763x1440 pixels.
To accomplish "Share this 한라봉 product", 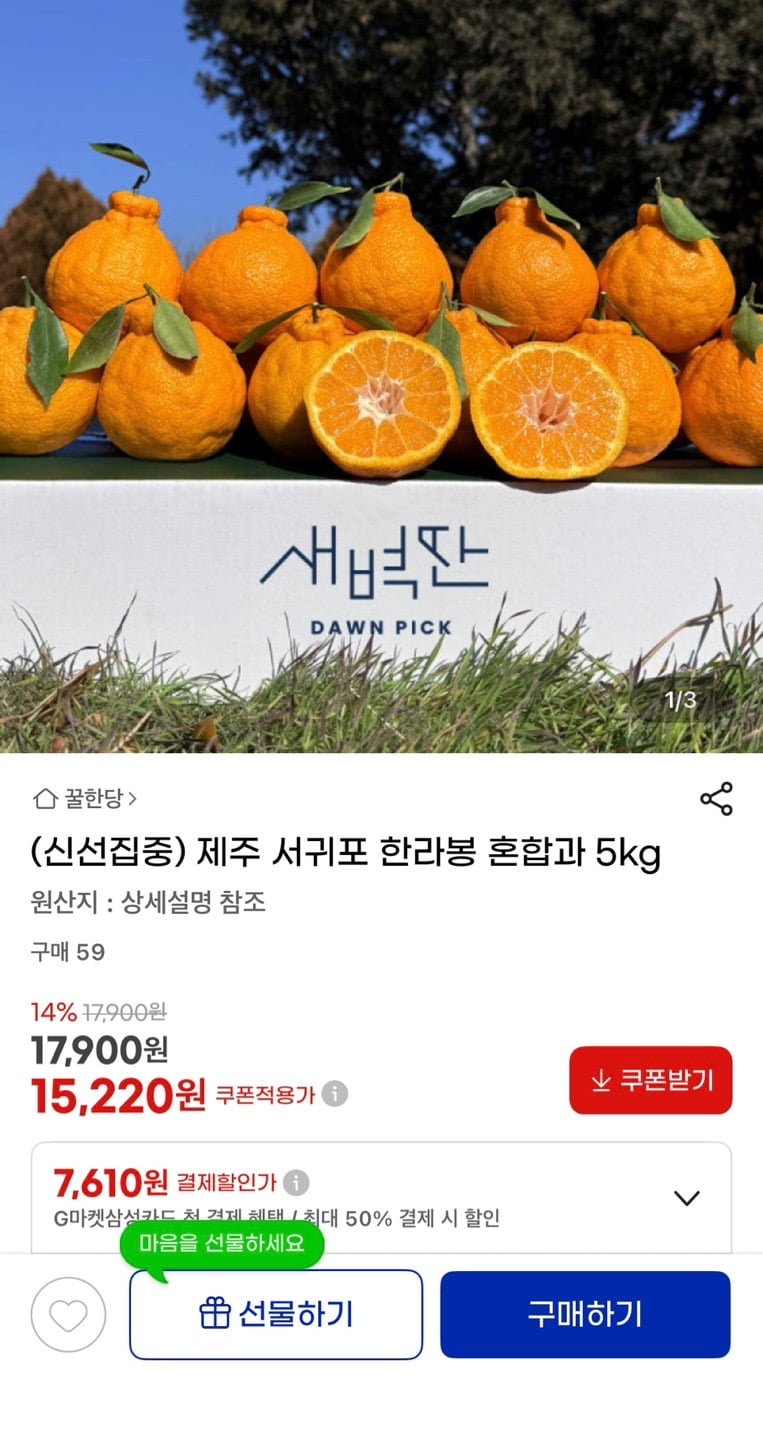I will click(x=716, y=798).
